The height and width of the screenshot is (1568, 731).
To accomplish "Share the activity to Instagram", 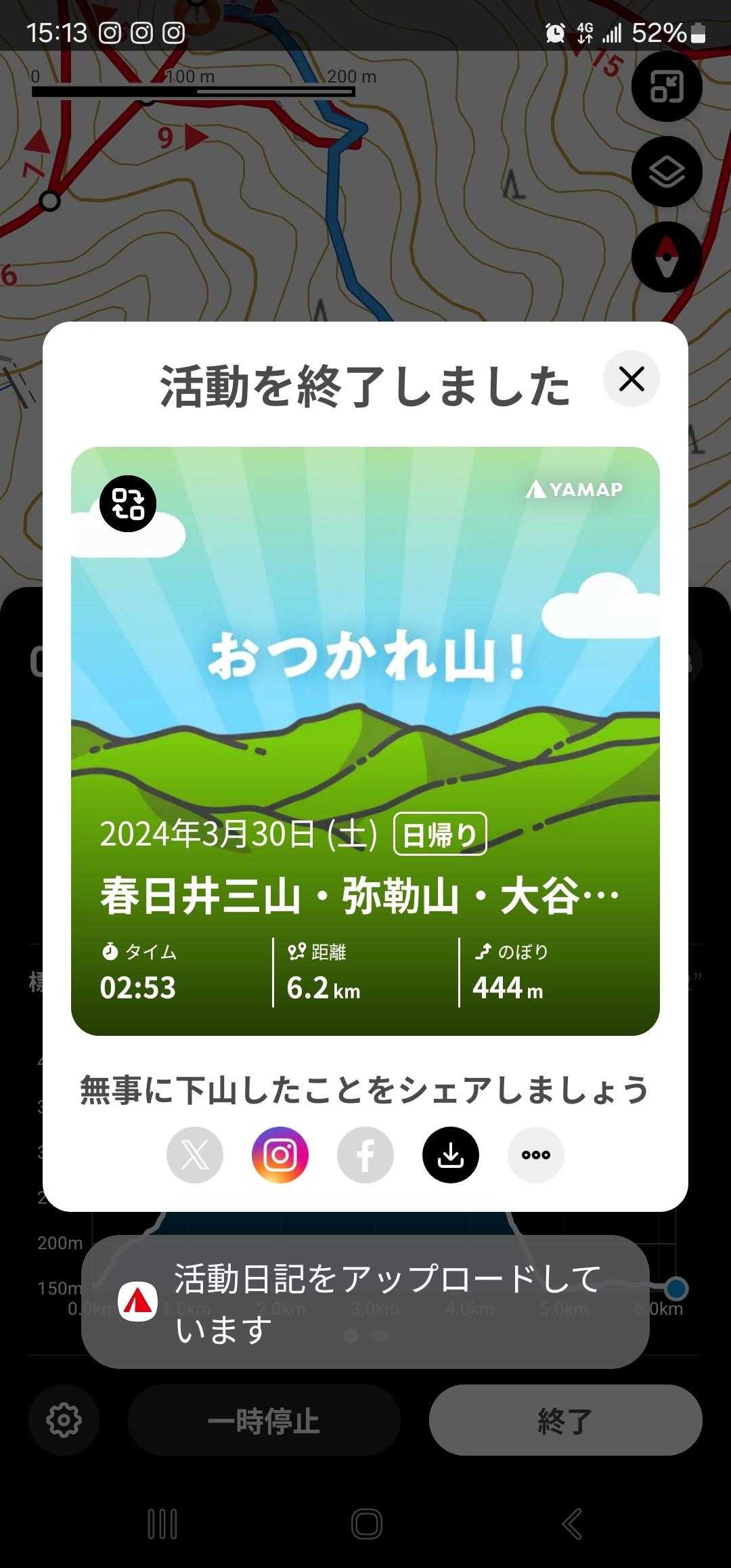I will (x=280, y=1155).
